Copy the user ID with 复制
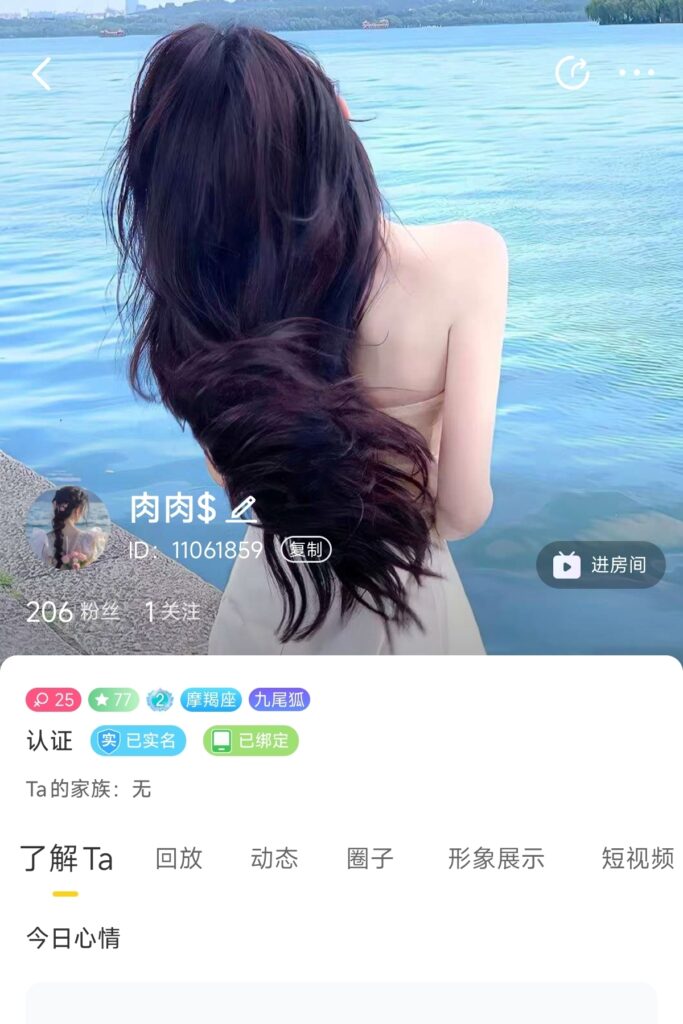The width and height of the screenshot is (683, 1024). tap(305, 549)
